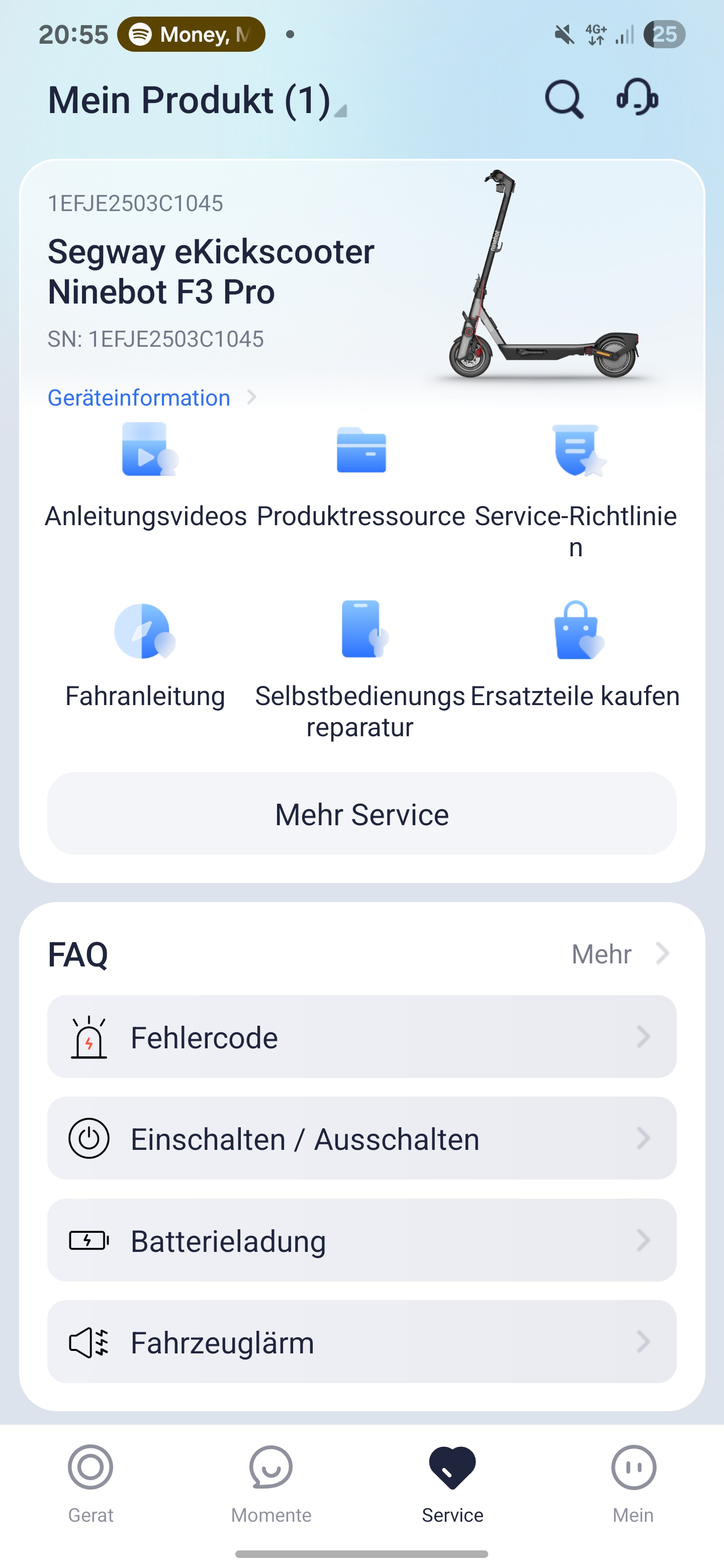The width and height of the screenshot is (724, 1568).
Task: Open Anleitungsvideos
Action: 146,475
